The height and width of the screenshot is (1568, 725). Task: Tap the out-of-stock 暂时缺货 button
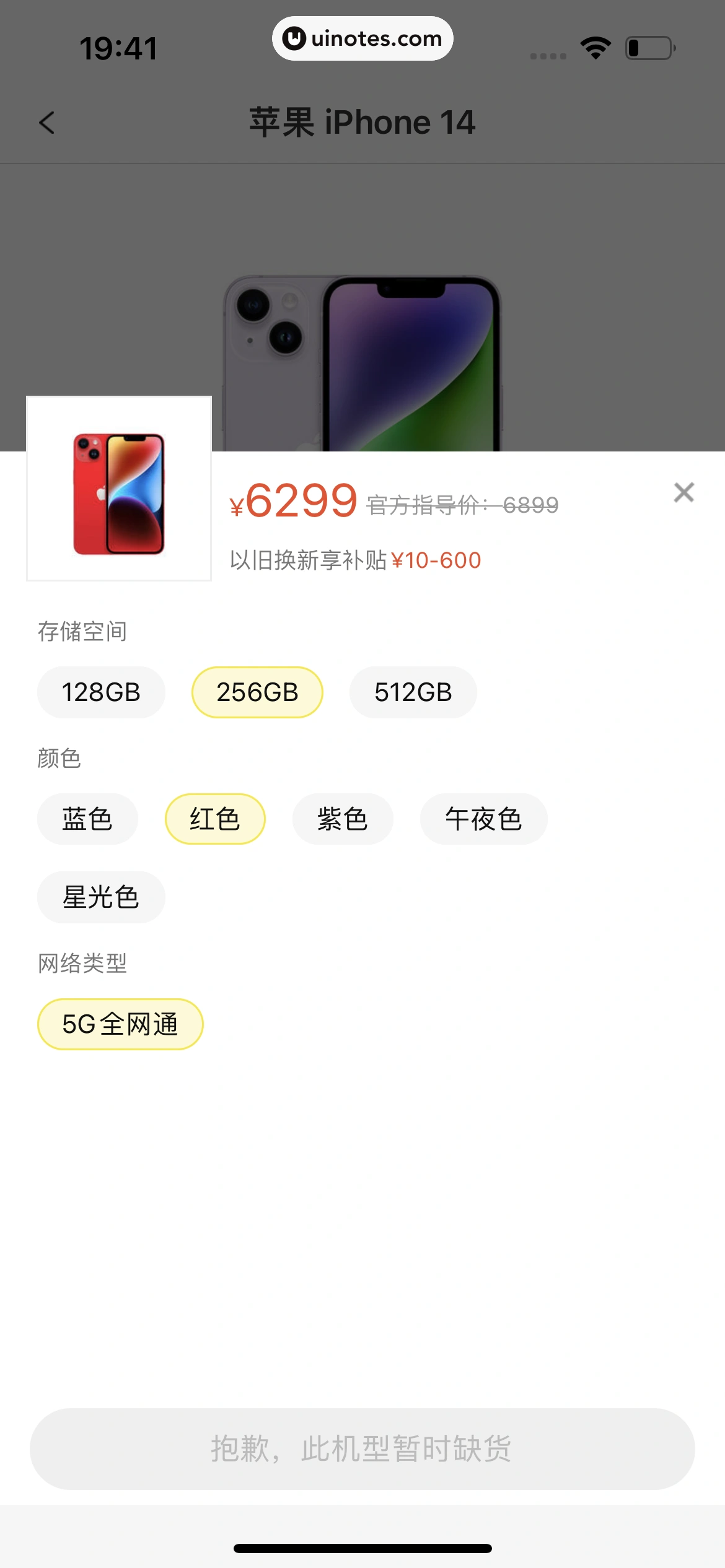pyautogui.click(x=362, y=1448)
